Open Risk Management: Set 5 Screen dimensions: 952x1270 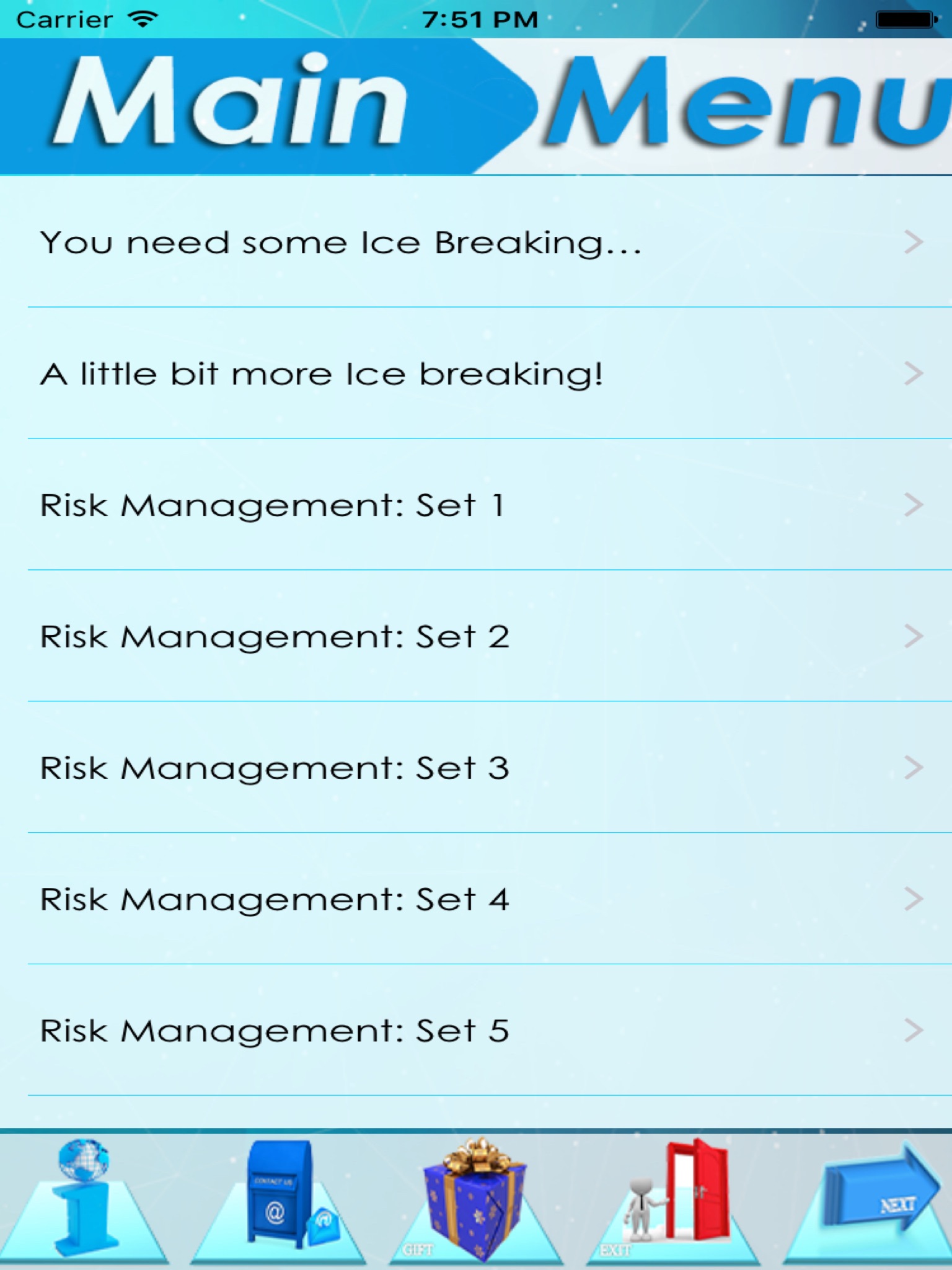(x=476, y=1031)
